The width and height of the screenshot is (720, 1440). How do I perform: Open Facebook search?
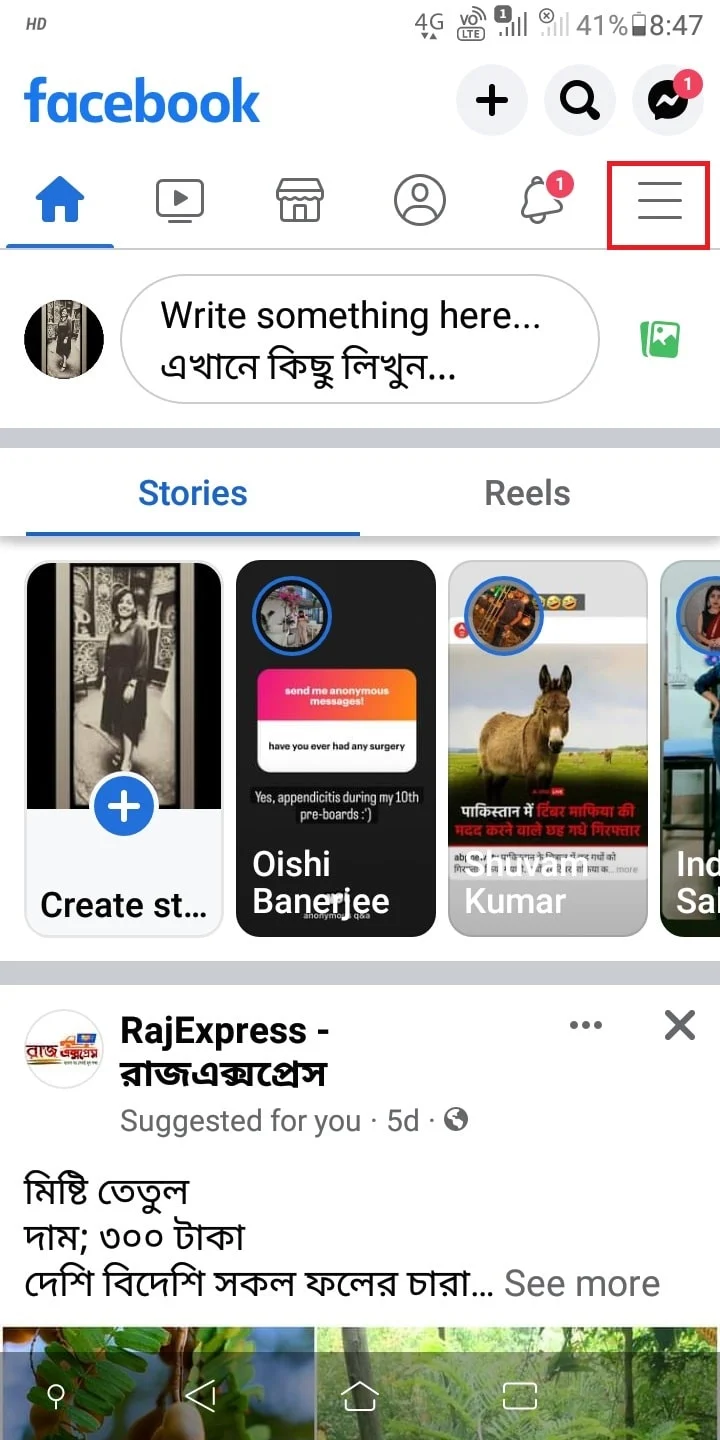point(579,100)
